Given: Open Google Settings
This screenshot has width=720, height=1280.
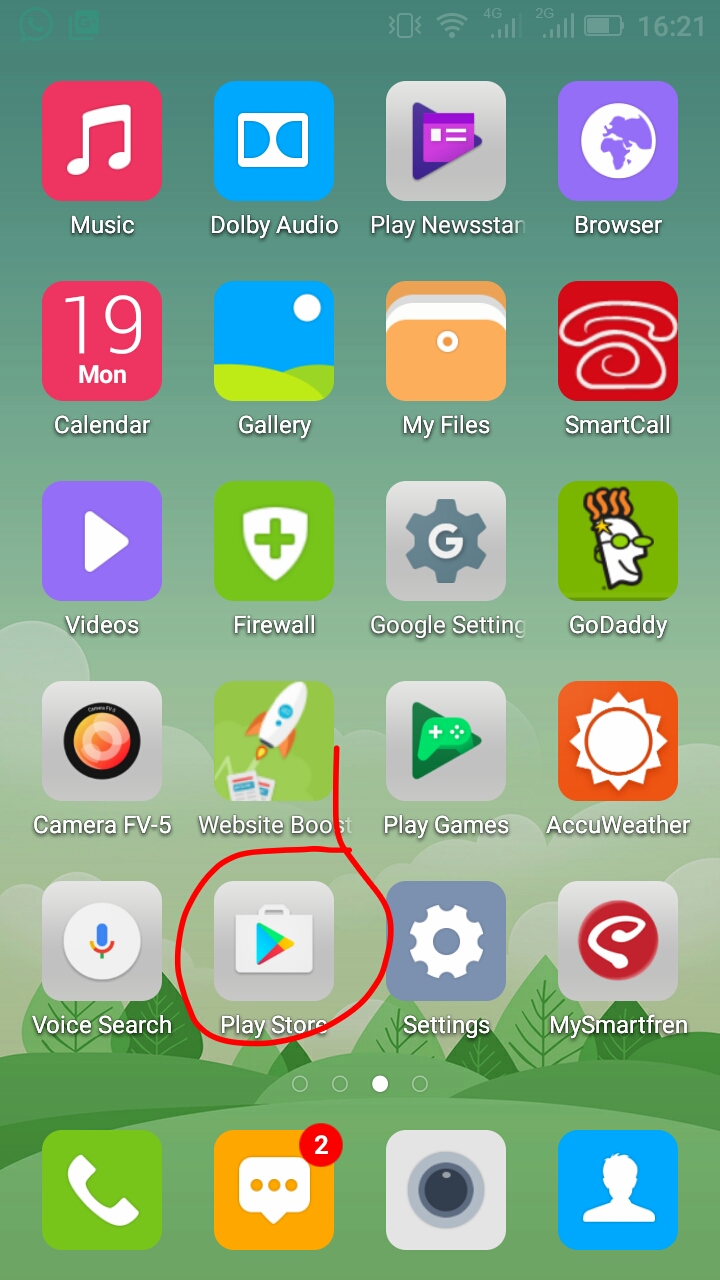Looking at the screenshot, I should tap(446, 541).
